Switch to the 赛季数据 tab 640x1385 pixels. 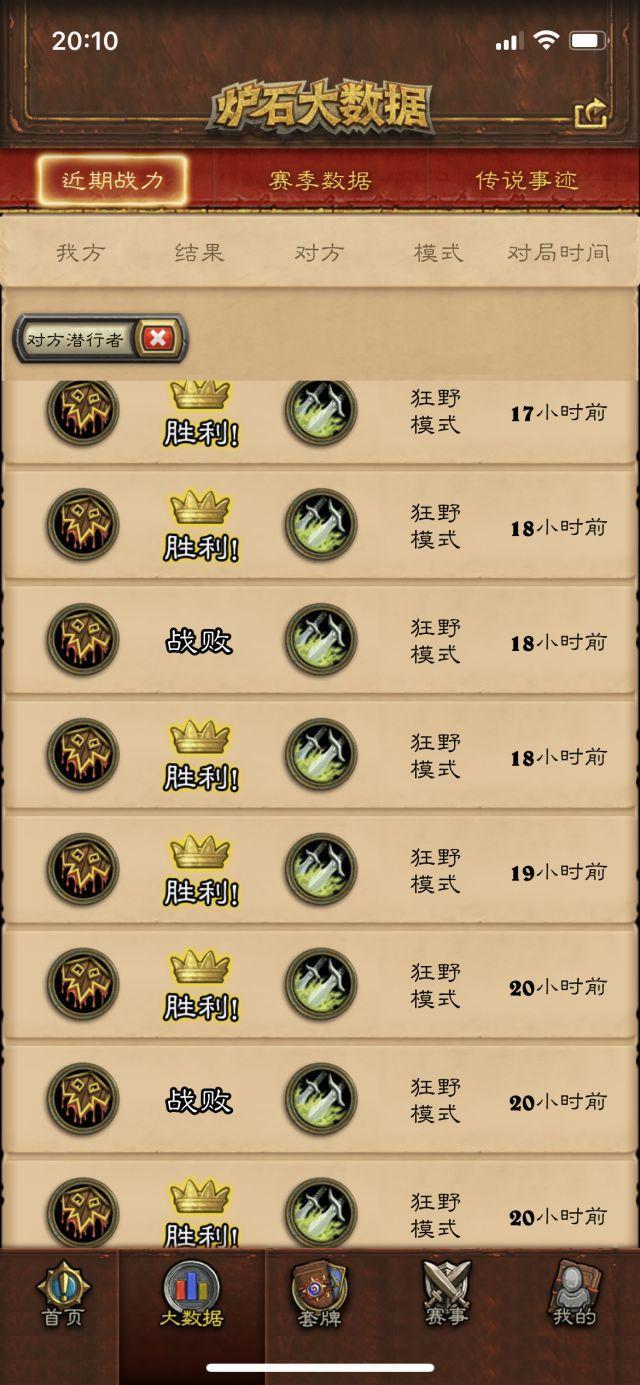[x=320, y=181]
